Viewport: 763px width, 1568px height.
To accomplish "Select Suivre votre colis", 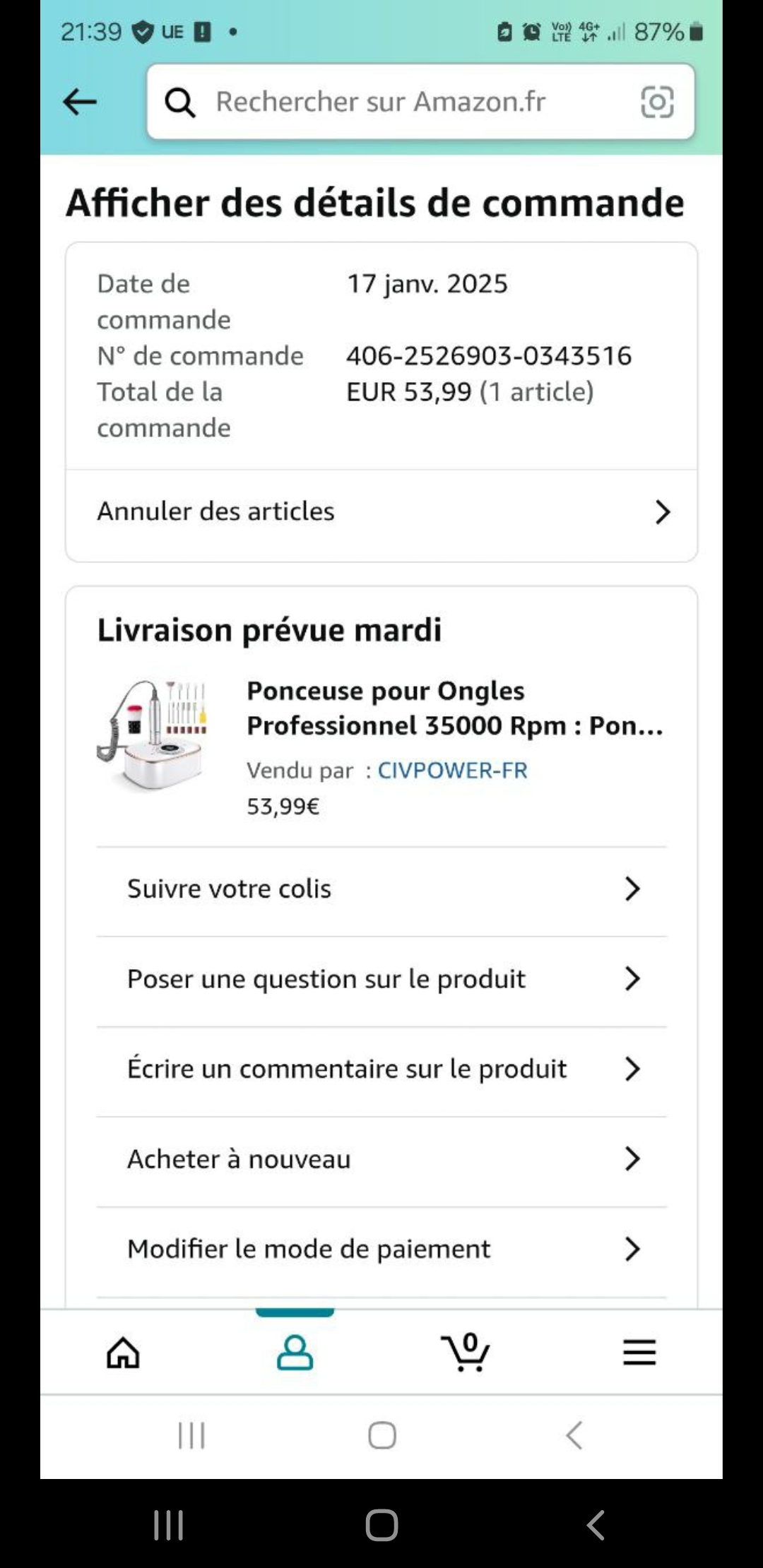I will click(381, 889).
